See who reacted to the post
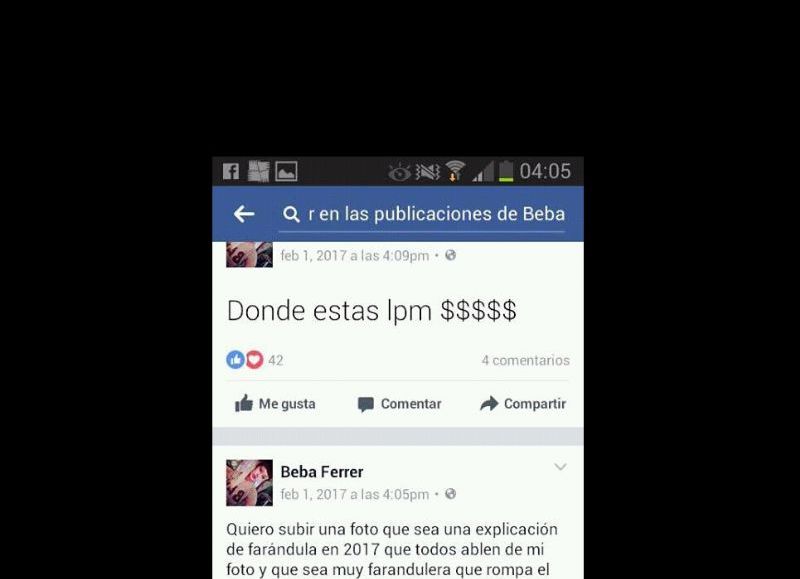The width and height of the screenshot is (800, 579). click(x=255, y=360)
